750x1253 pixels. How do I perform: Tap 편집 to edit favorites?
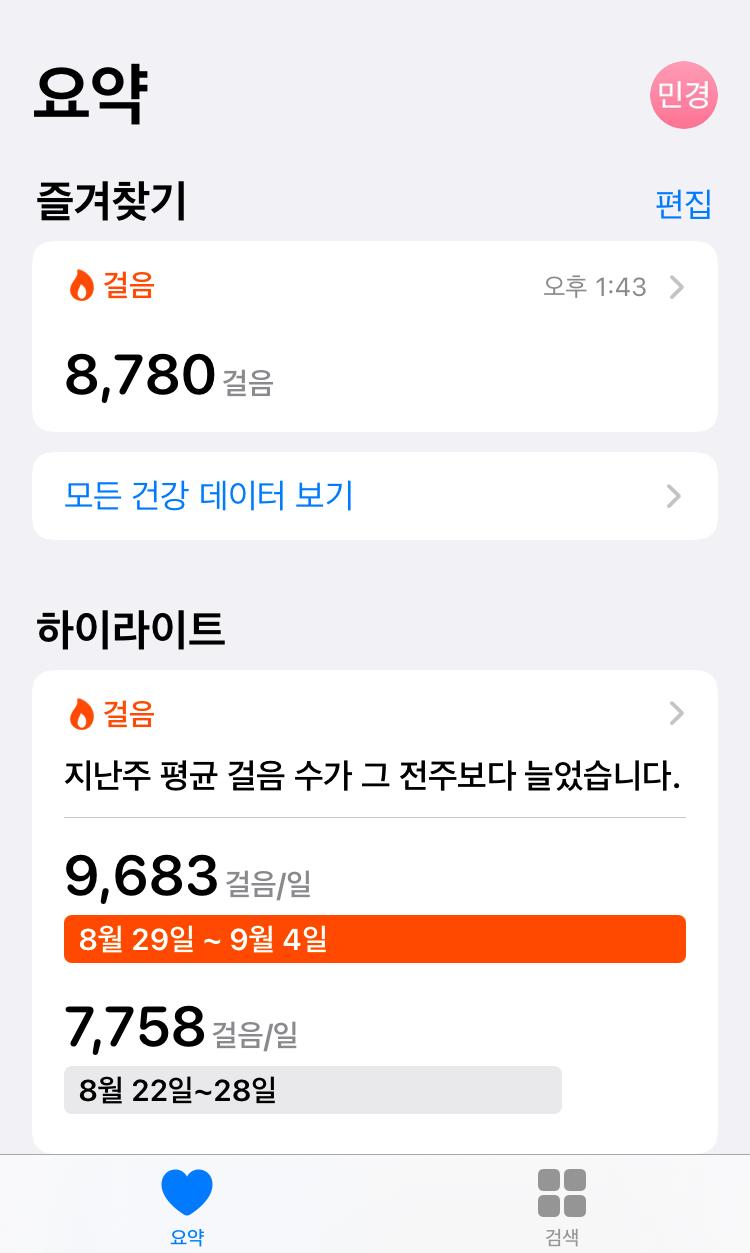point(683,204)
